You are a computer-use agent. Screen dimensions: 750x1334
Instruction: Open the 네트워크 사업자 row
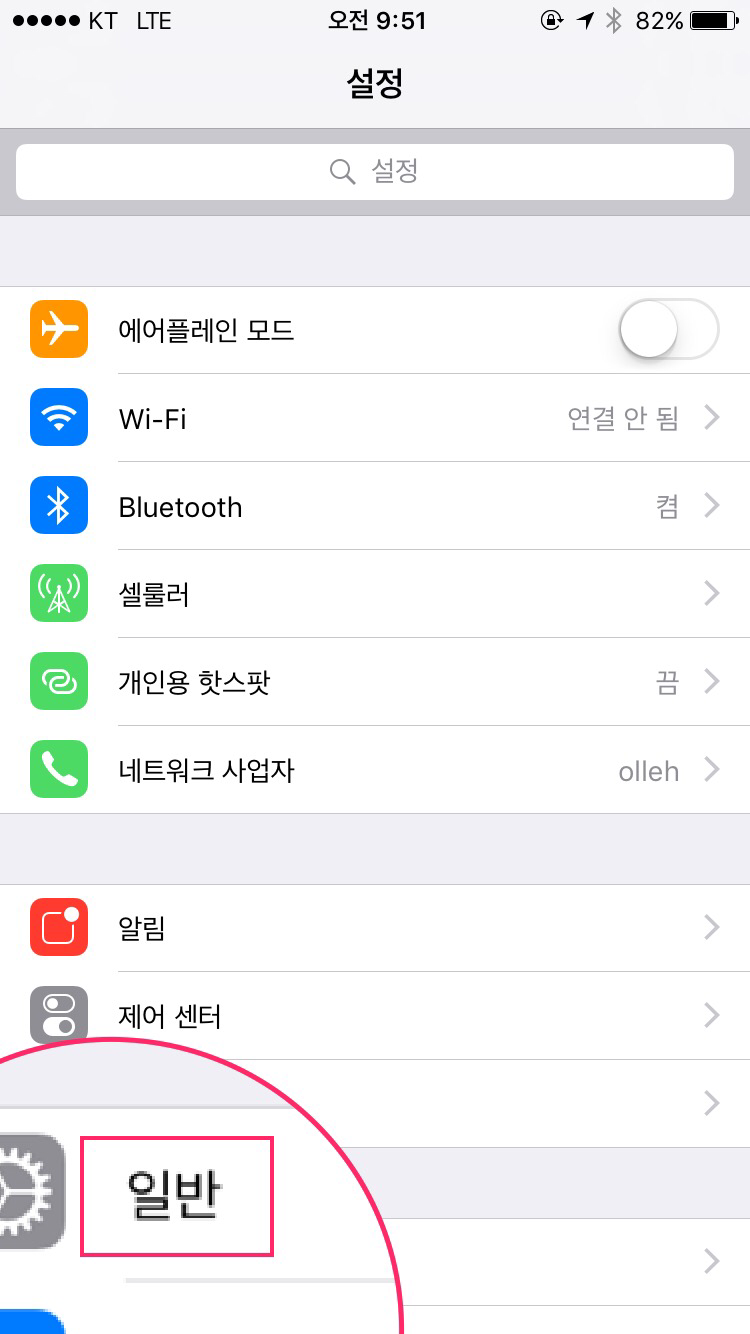click(x=375, y=770)
